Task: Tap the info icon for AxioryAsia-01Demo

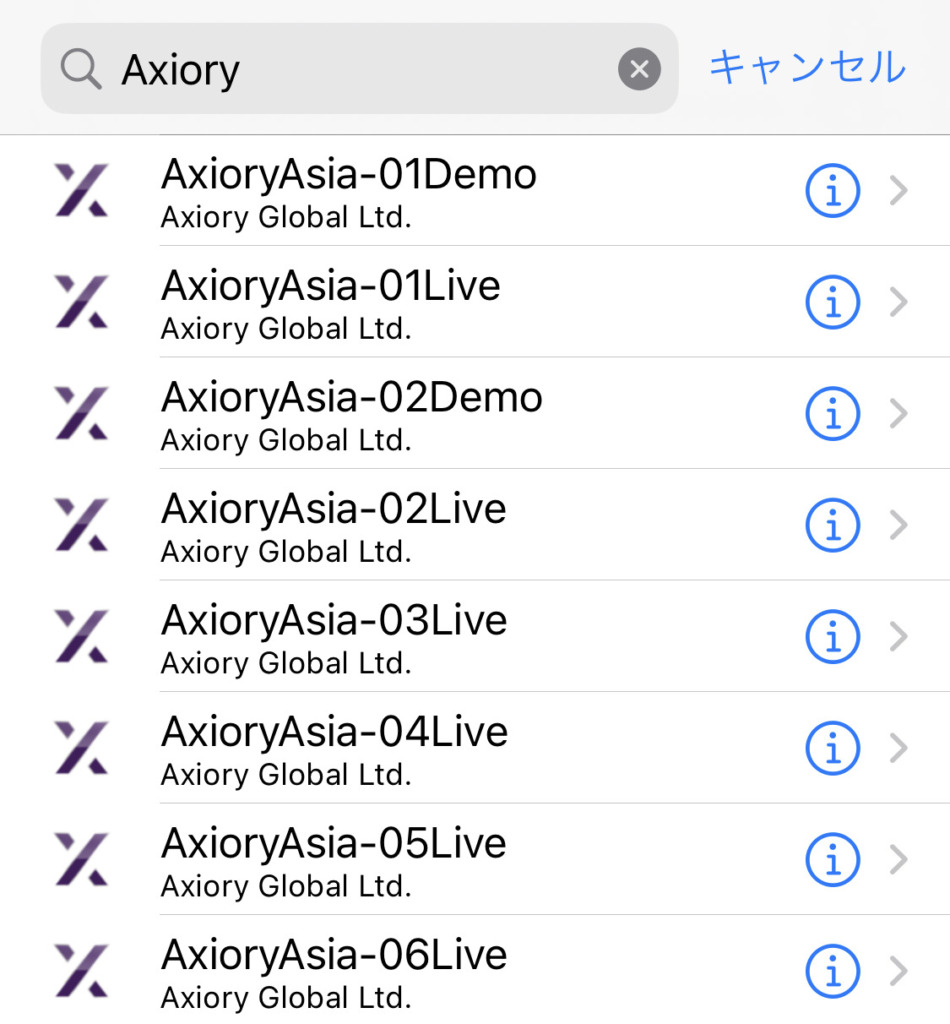Action: click(832, 190)
